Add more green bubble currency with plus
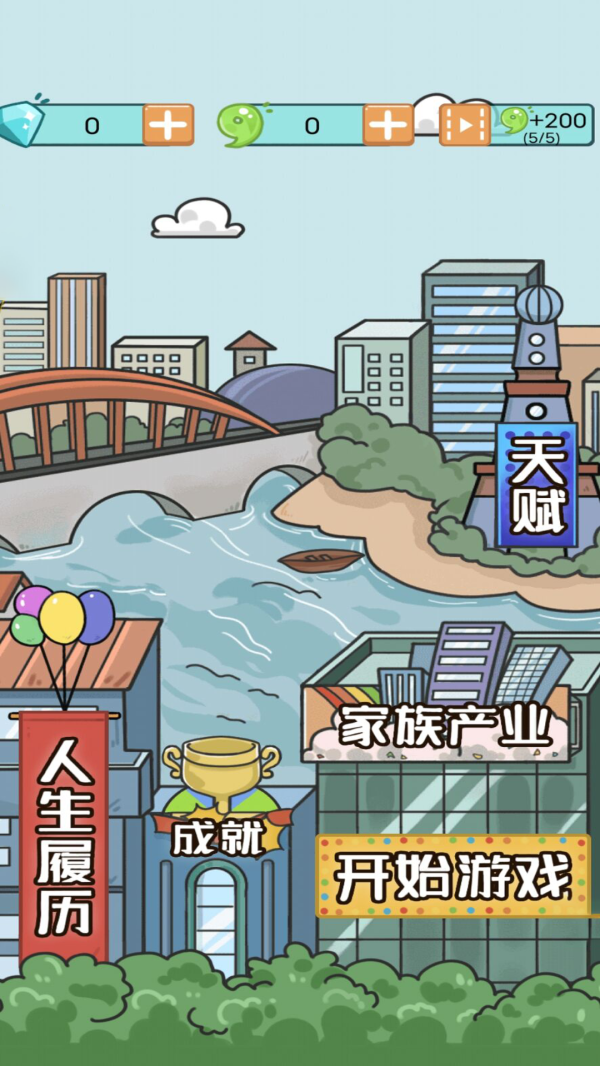The image size is (600, 1066). [388, 125]
